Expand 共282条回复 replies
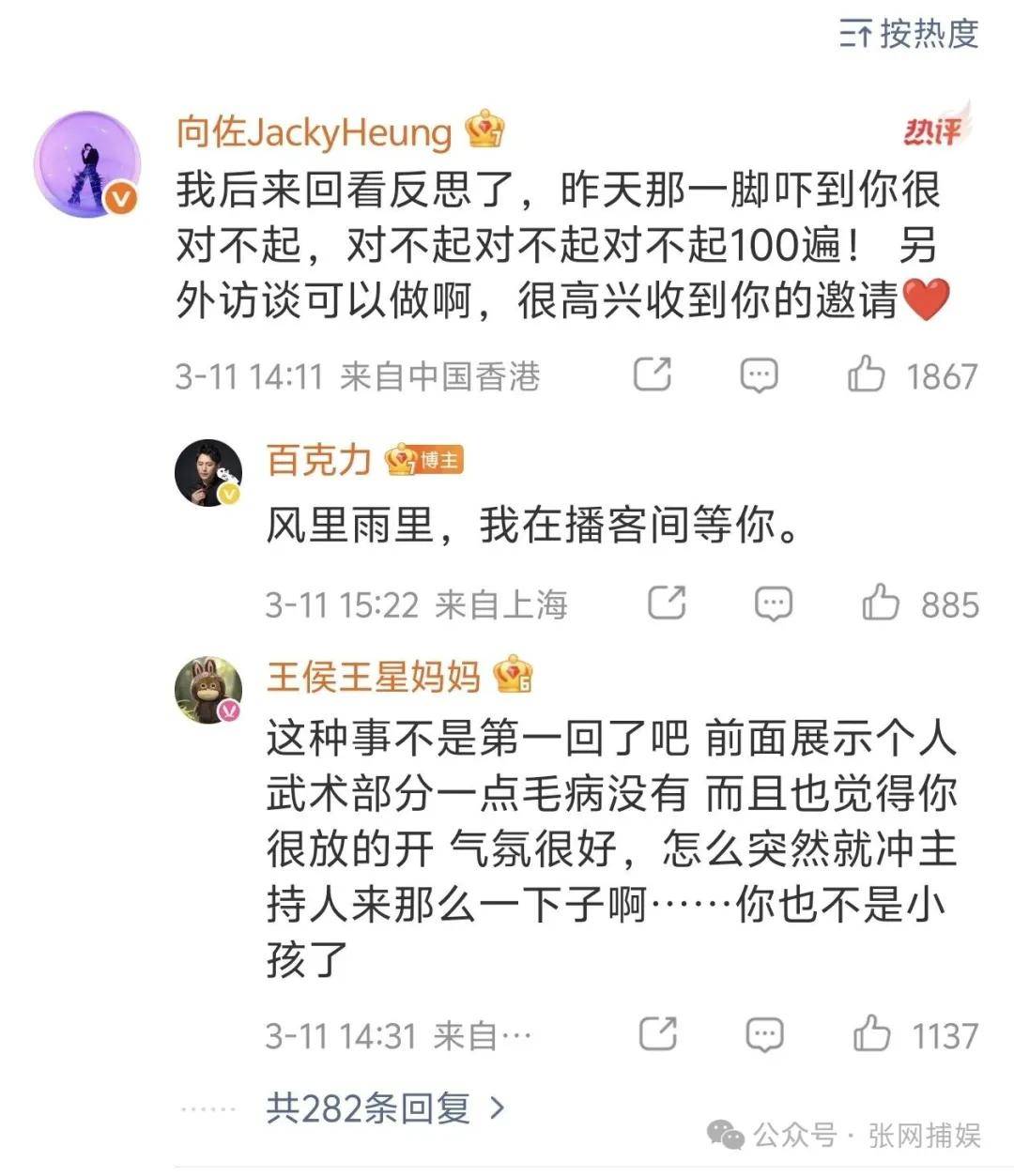This screenshot has height=1176, width=1014. point(385,1108)
